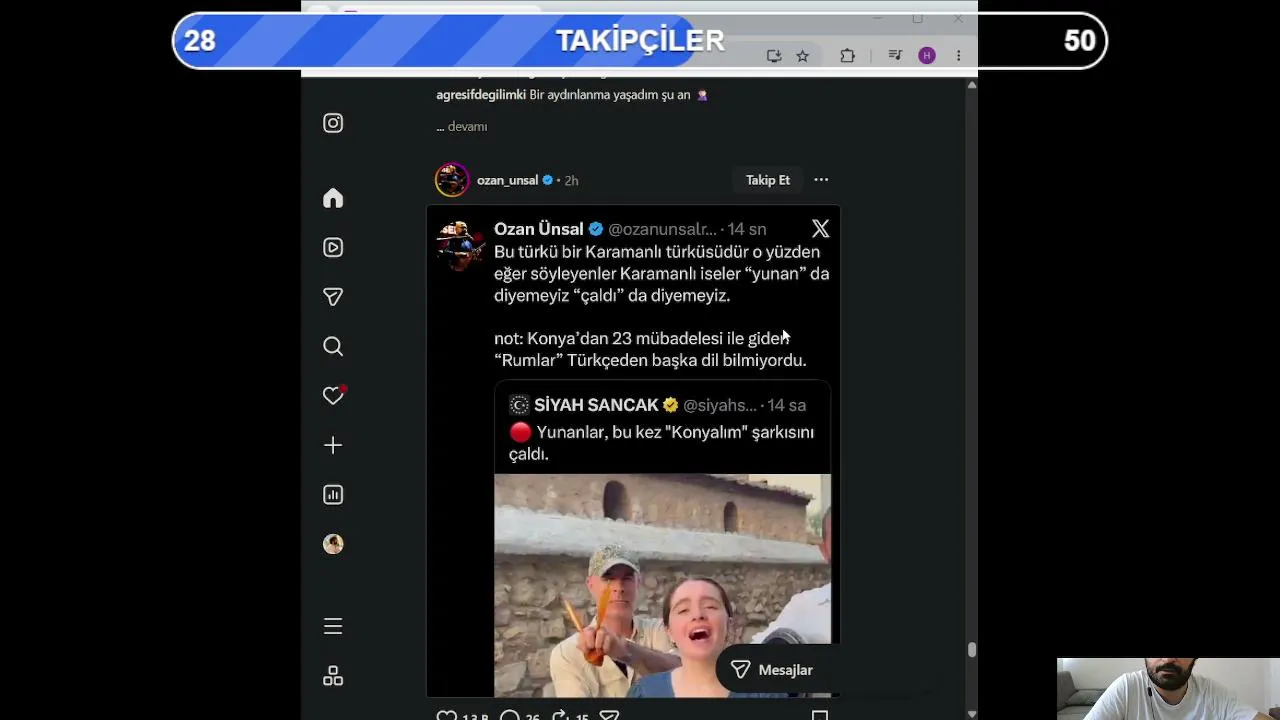1280x720 pixels.
Task: Go to the Instagram home feed
Action: [333, 198]
